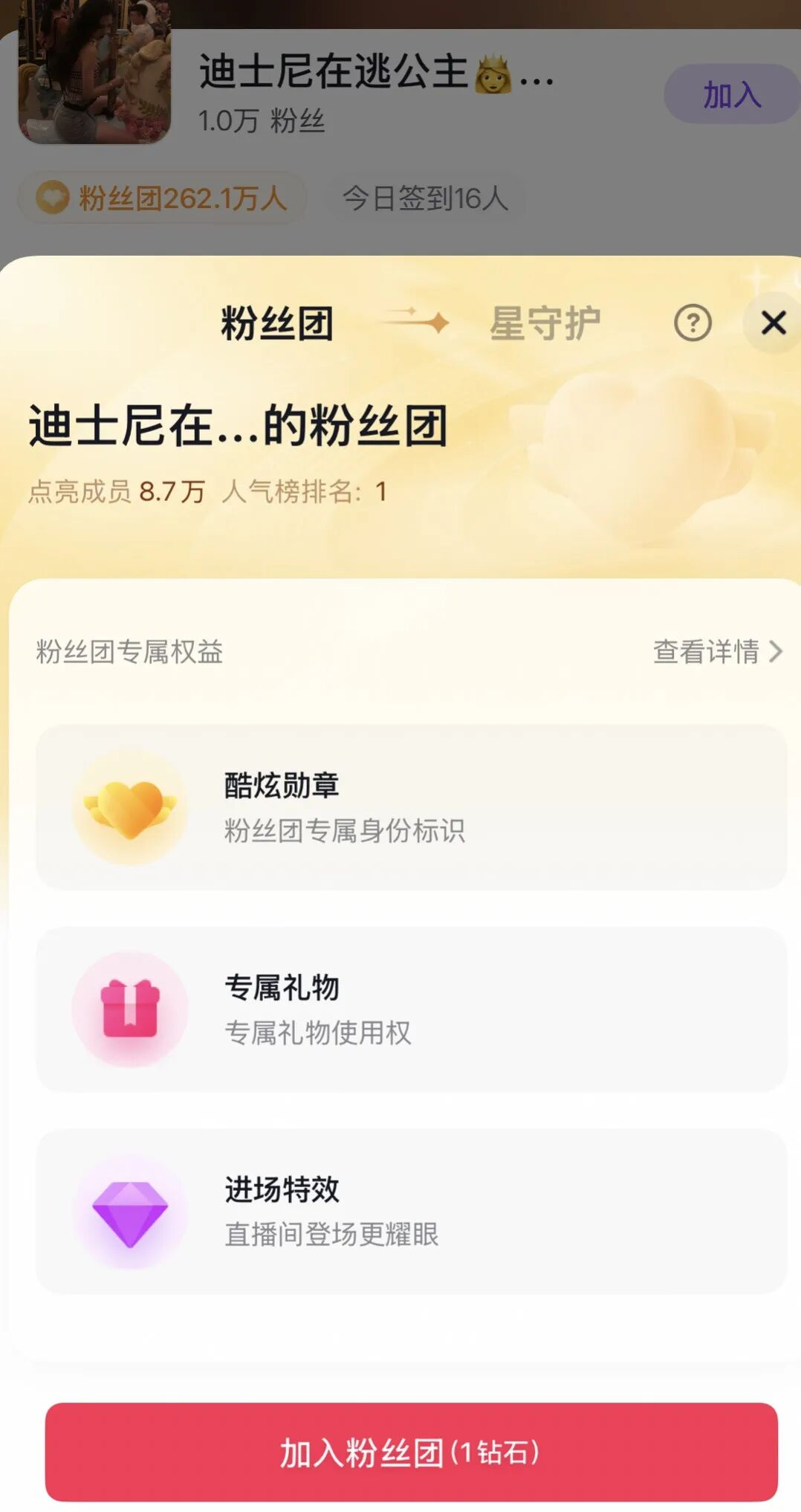Tap the 今日签到16人 chip

pos(425,198)
